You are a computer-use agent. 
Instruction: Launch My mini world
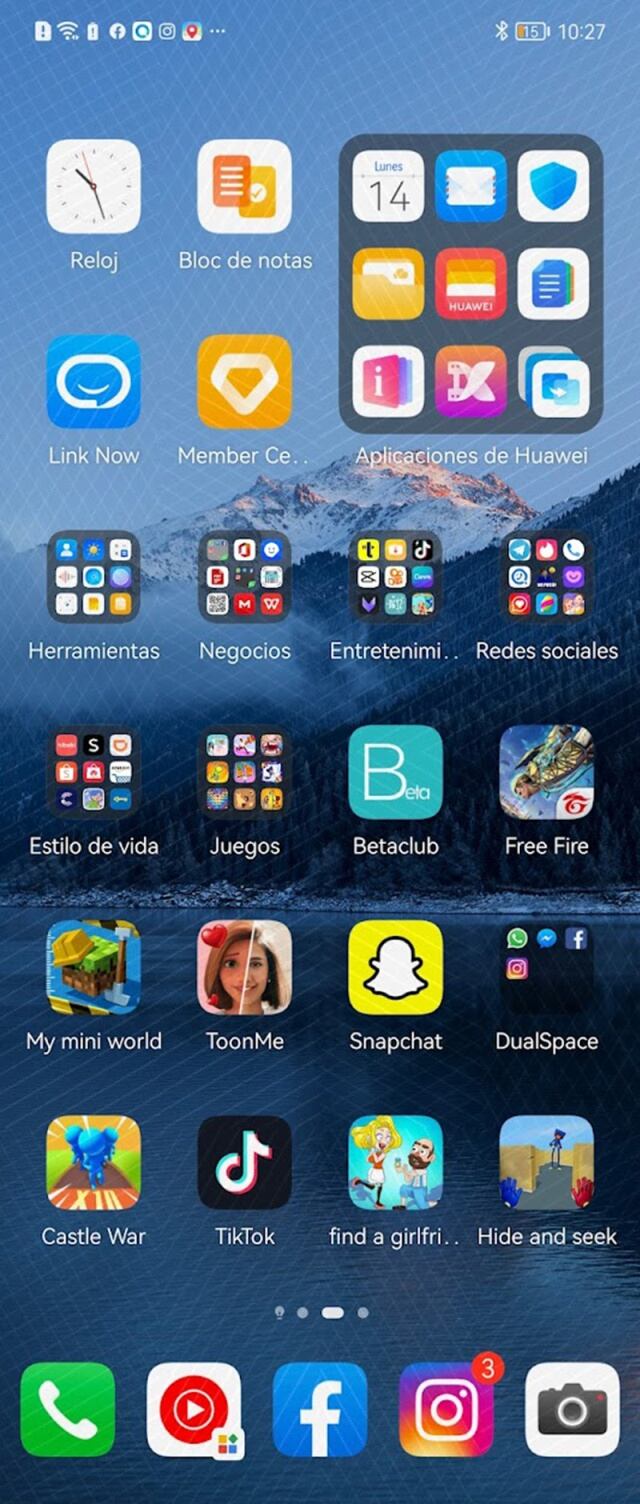94,967
